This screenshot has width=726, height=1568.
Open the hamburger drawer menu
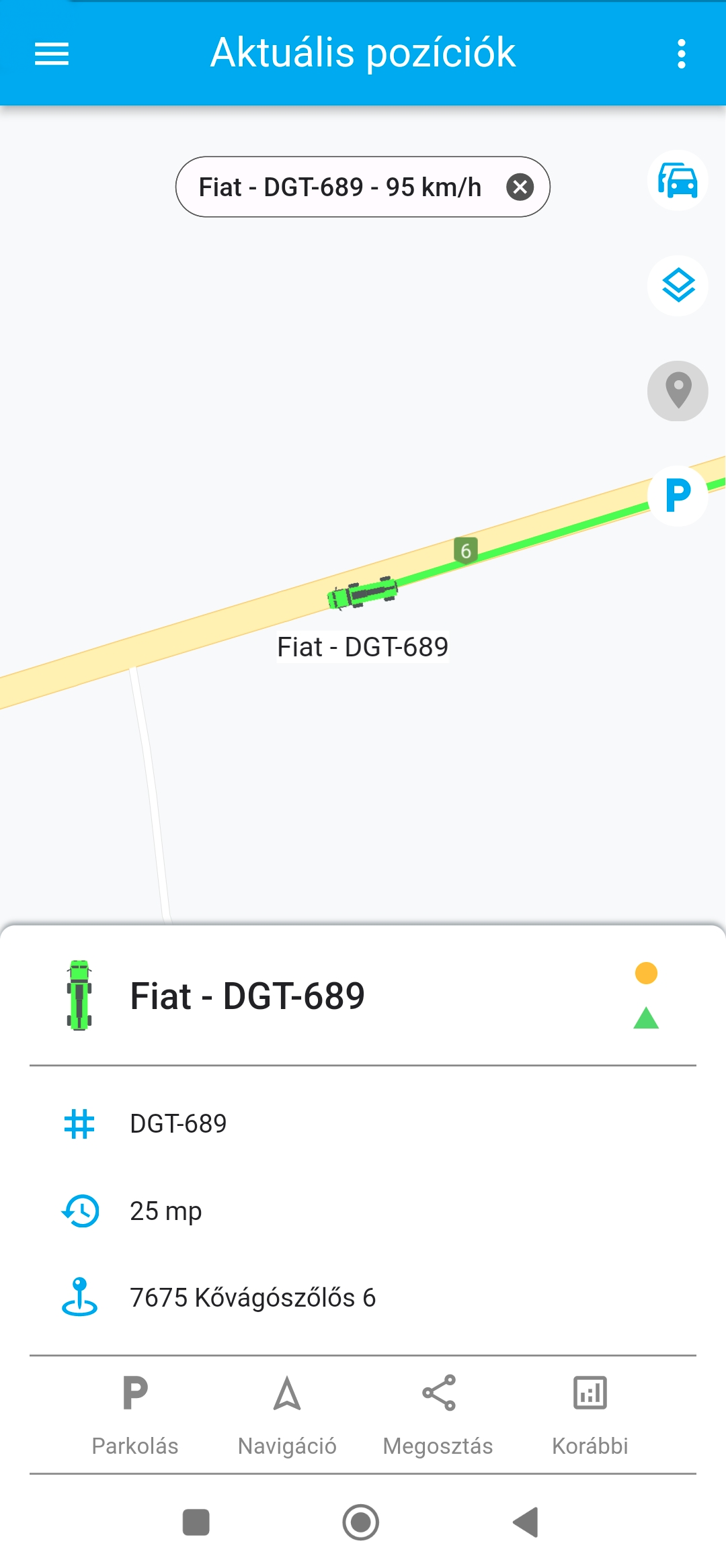[x=52, y=54]
